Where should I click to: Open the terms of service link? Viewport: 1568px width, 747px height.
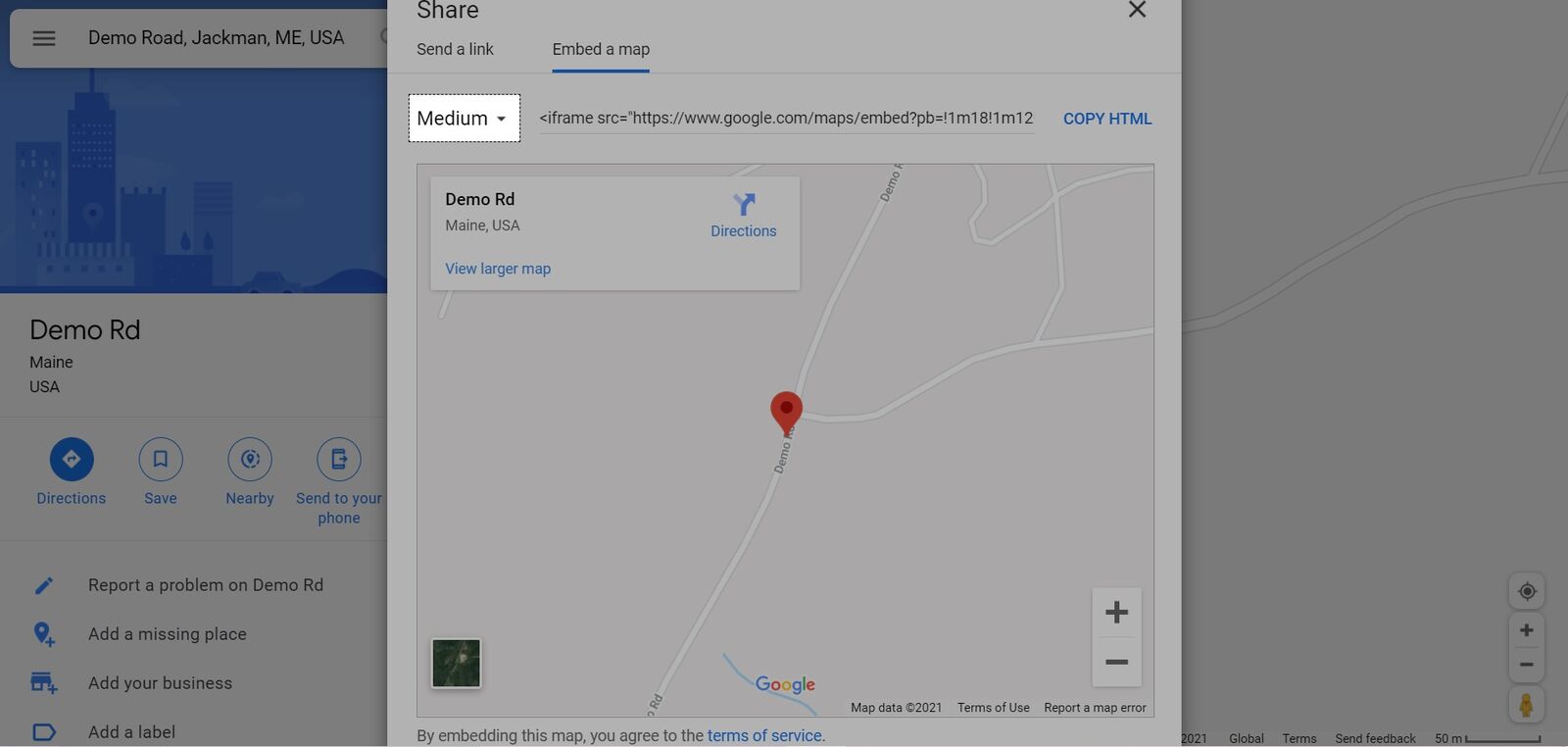coord(764,735)
